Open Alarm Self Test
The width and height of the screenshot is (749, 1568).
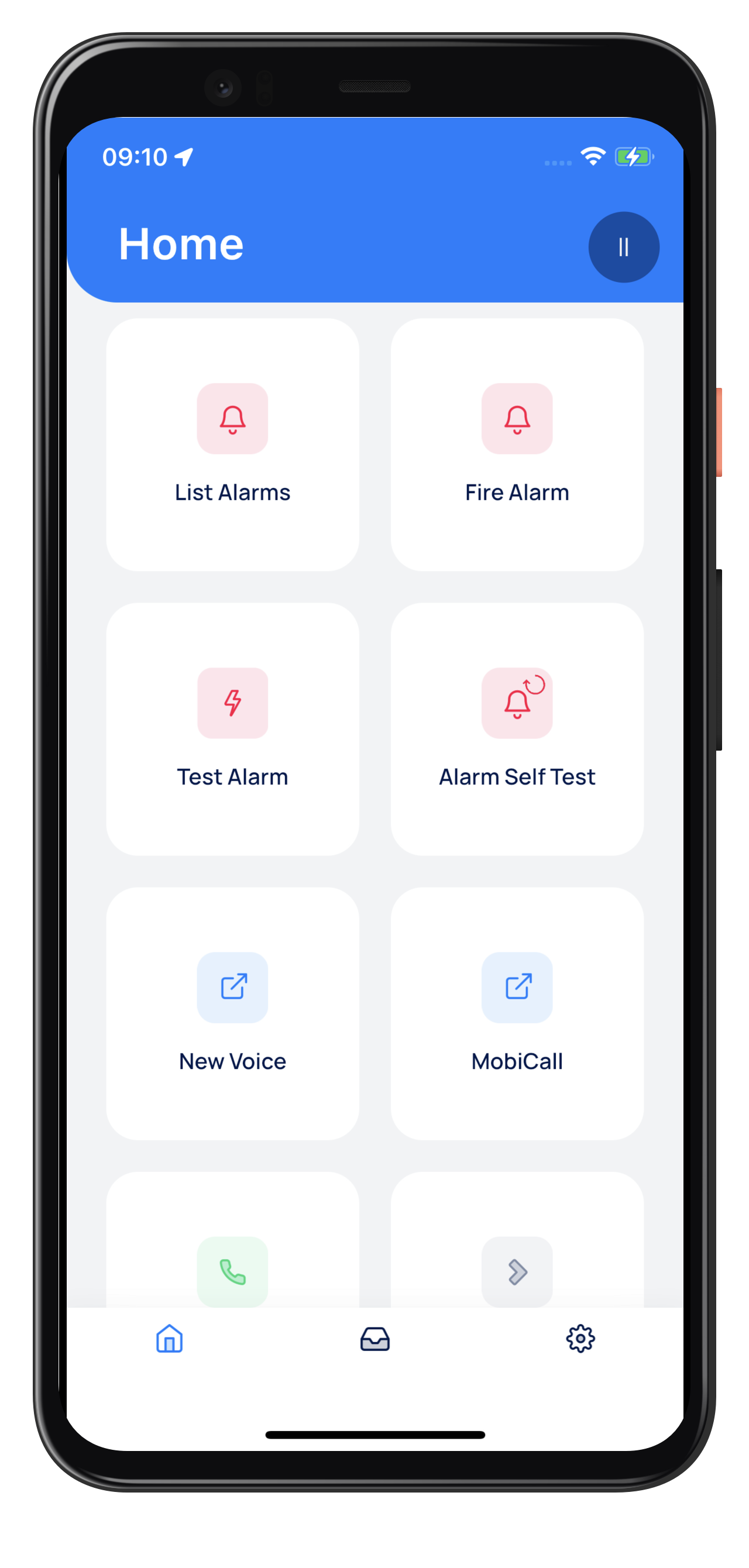[x=517, y=728]
